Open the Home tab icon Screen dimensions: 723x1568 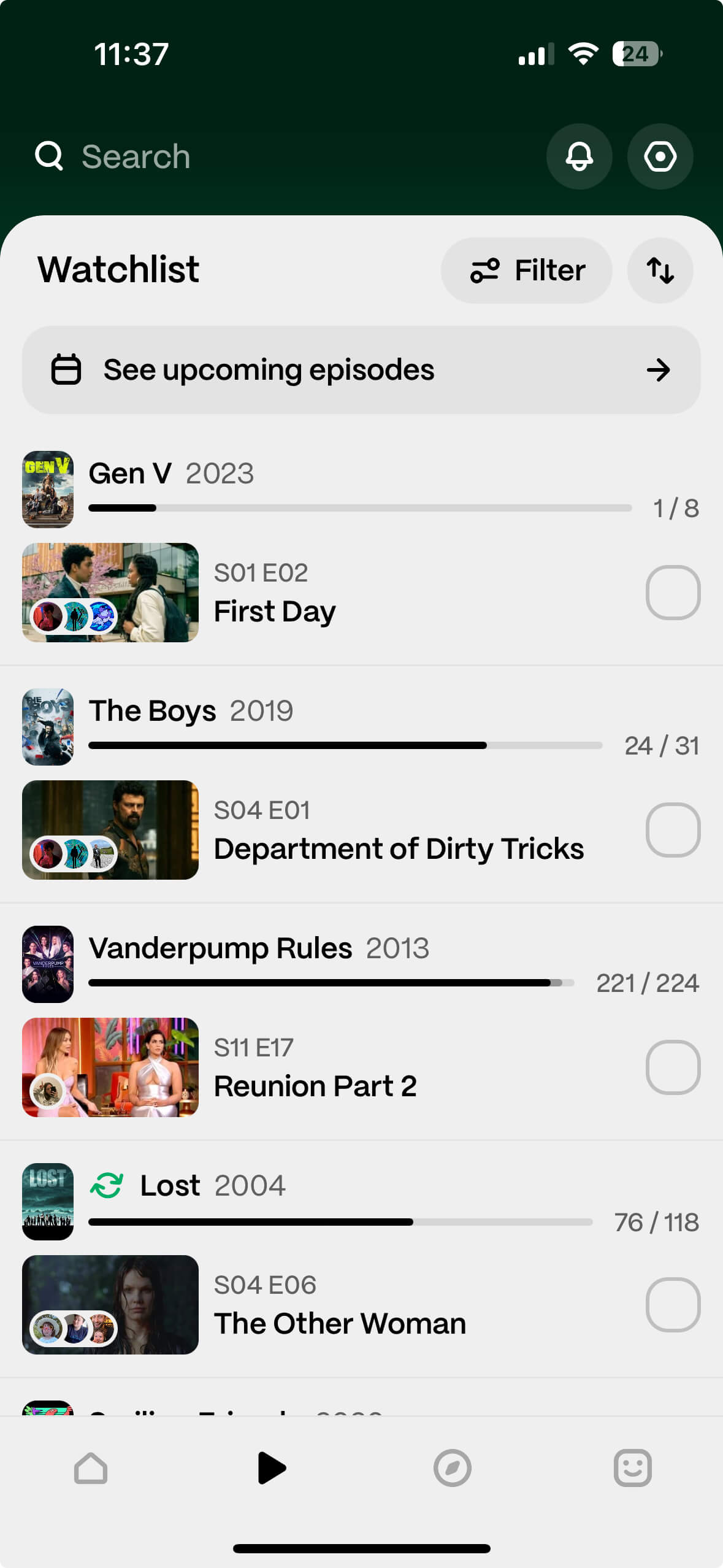point(90,1469)
